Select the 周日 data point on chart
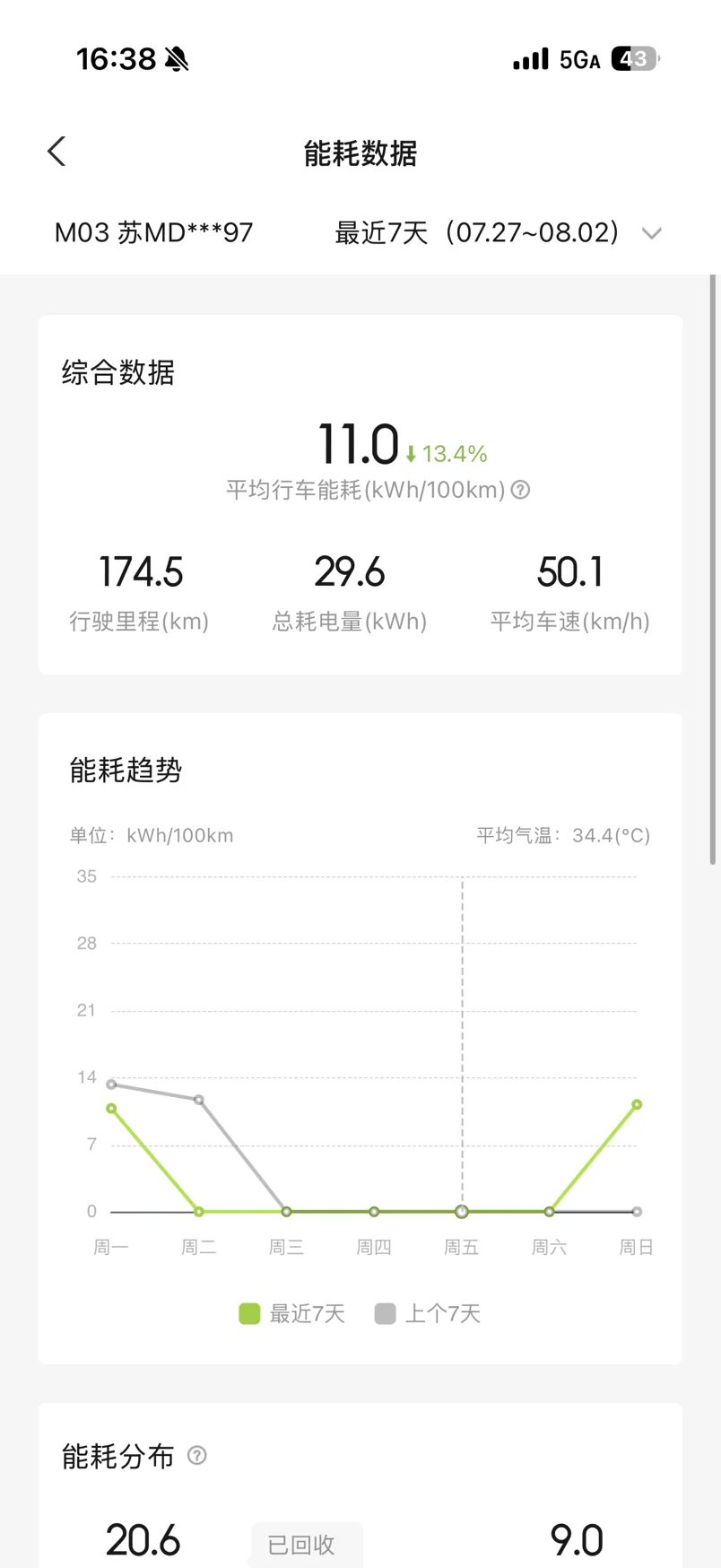The height and width of the screenshot is (1568, 721). click(637, 1105)
